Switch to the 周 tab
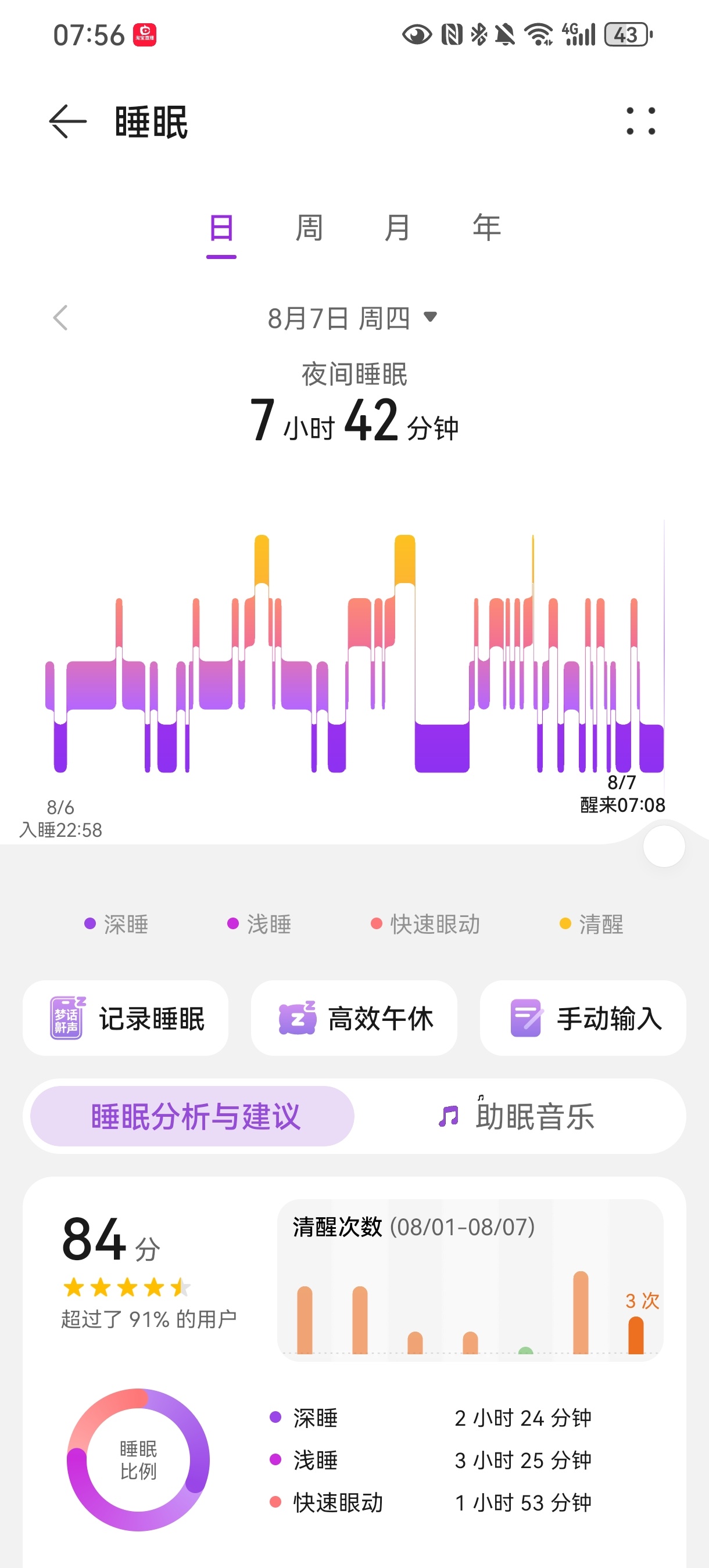 coord(309,228)
